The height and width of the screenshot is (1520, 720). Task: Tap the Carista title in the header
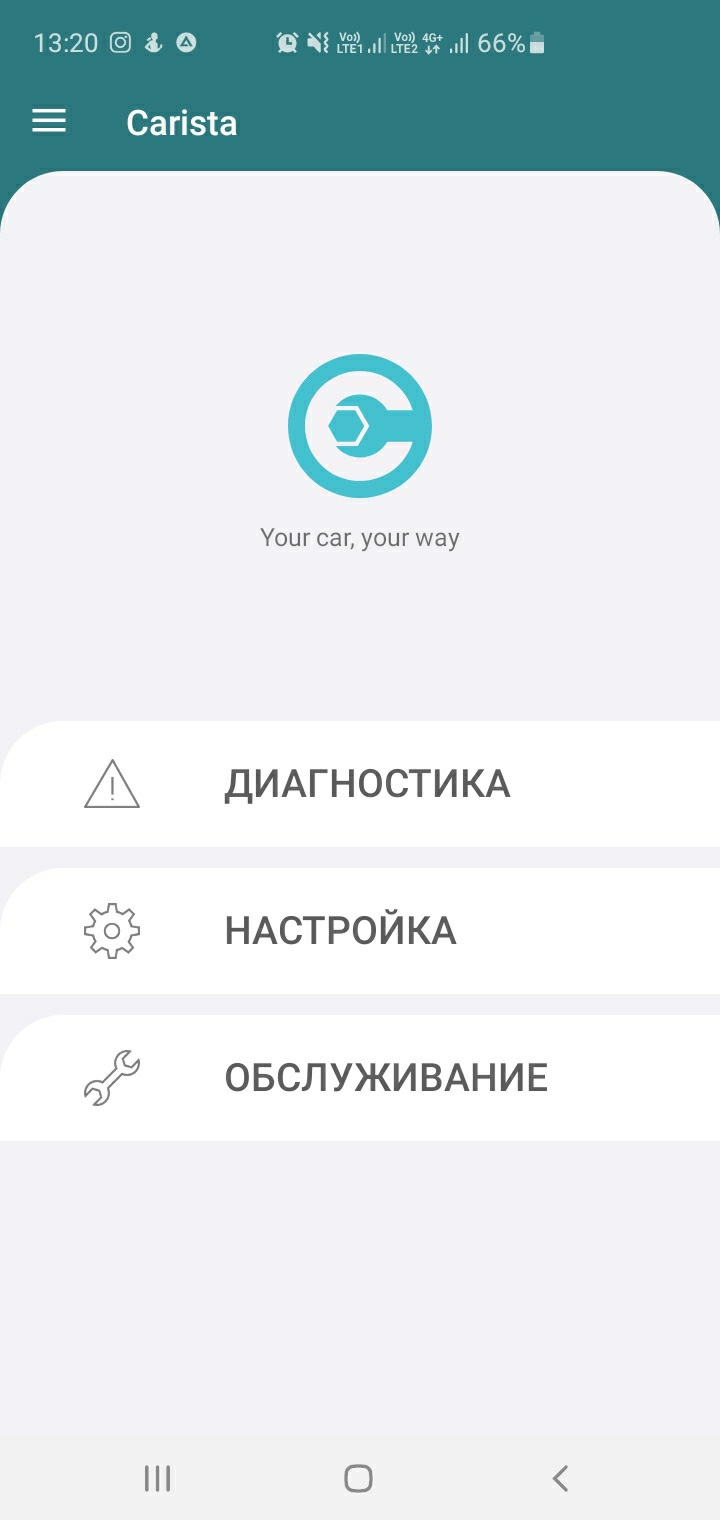(x=182, y=121)
